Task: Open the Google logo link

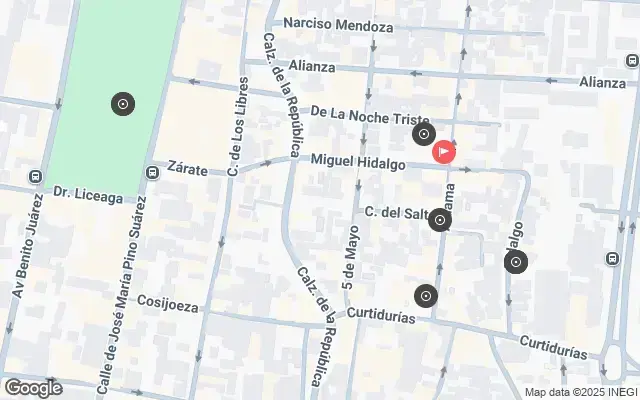Action: (x=32, y=388)
